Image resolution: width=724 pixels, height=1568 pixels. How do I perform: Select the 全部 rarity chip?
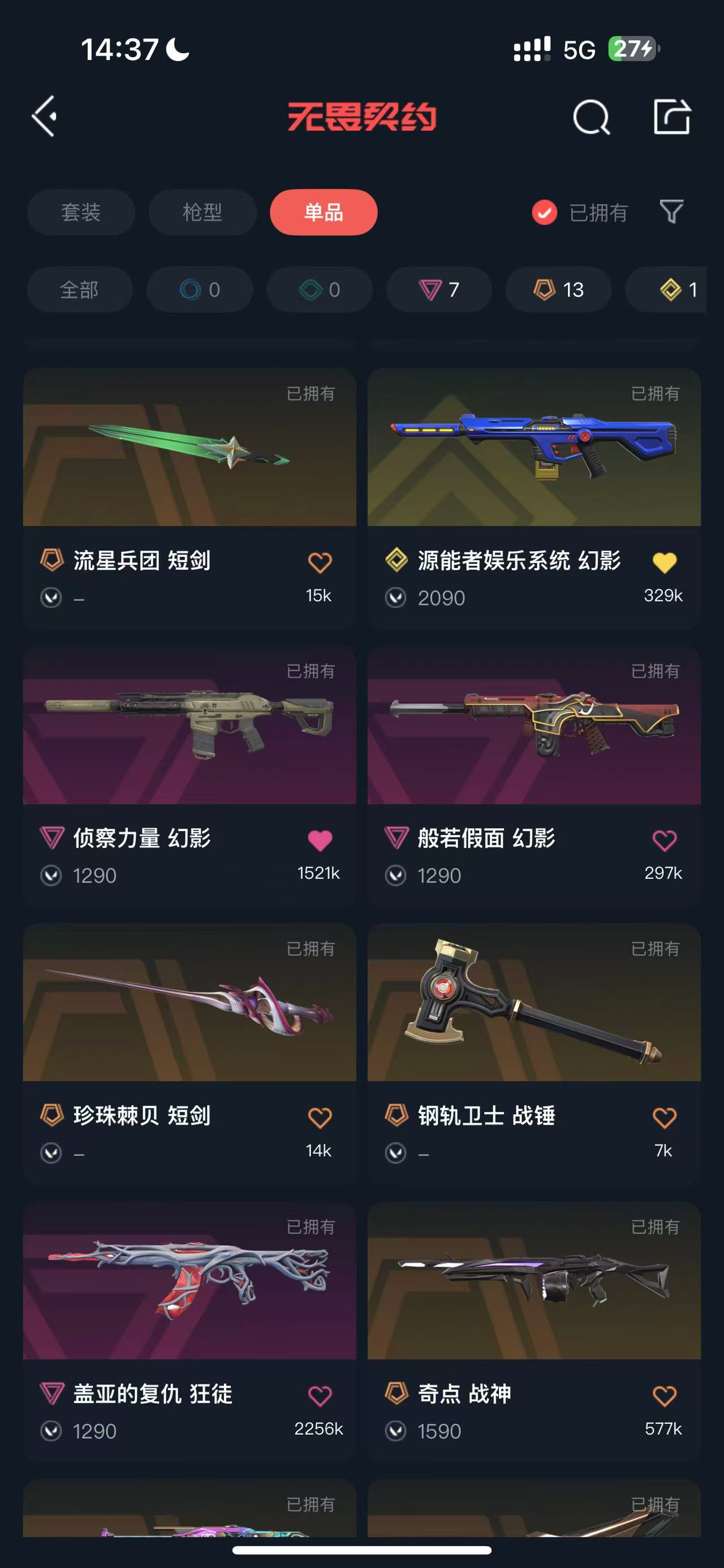[x=79, y=290]
